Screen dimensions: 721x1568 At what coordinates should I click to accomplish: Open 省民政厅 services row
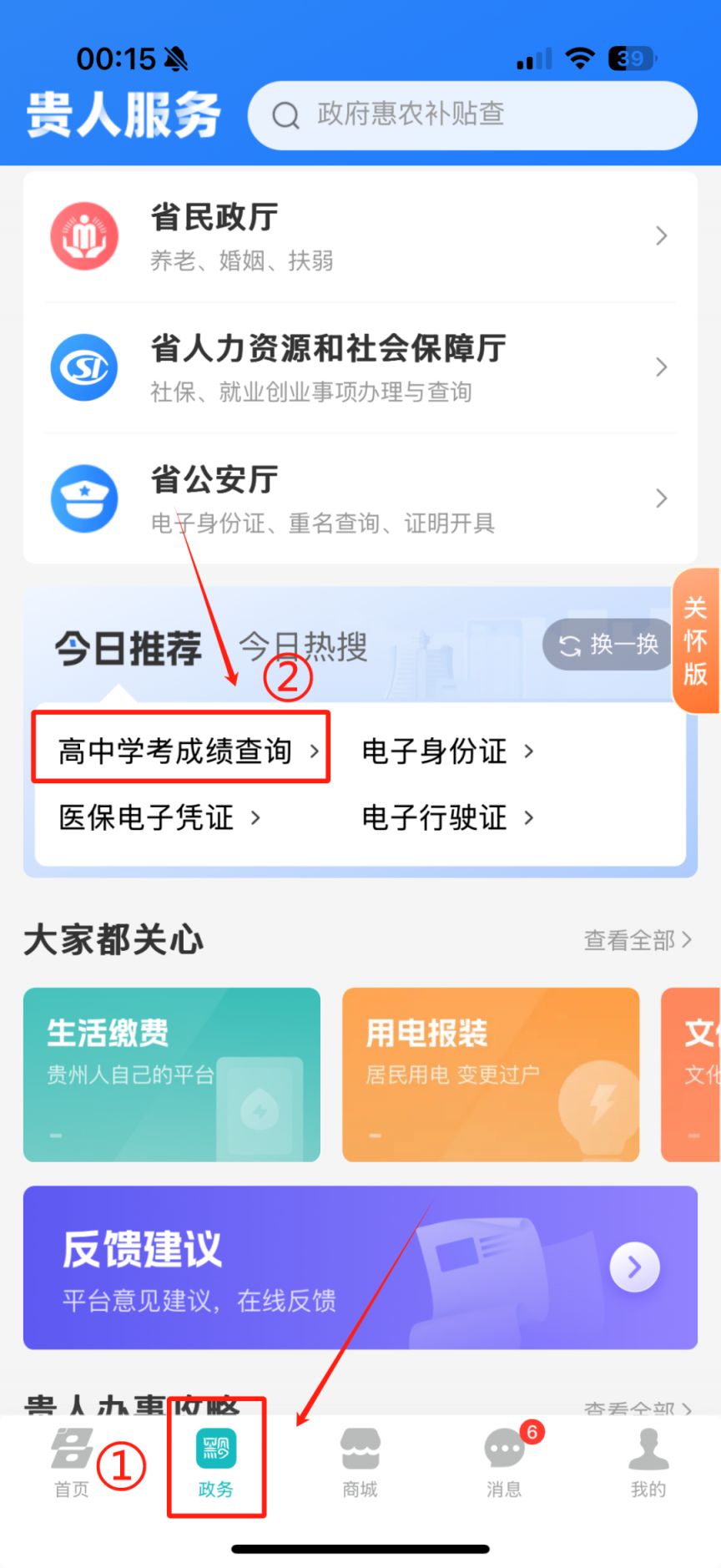360,236
